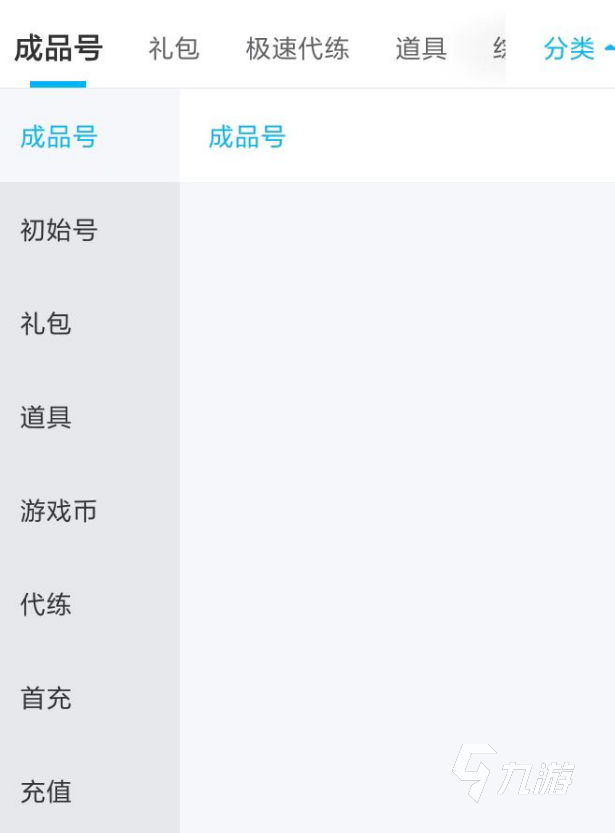Open 礼包 in the side category list
Screen dimensions: 615x833
pyautogui.click(x=46, y=324)
